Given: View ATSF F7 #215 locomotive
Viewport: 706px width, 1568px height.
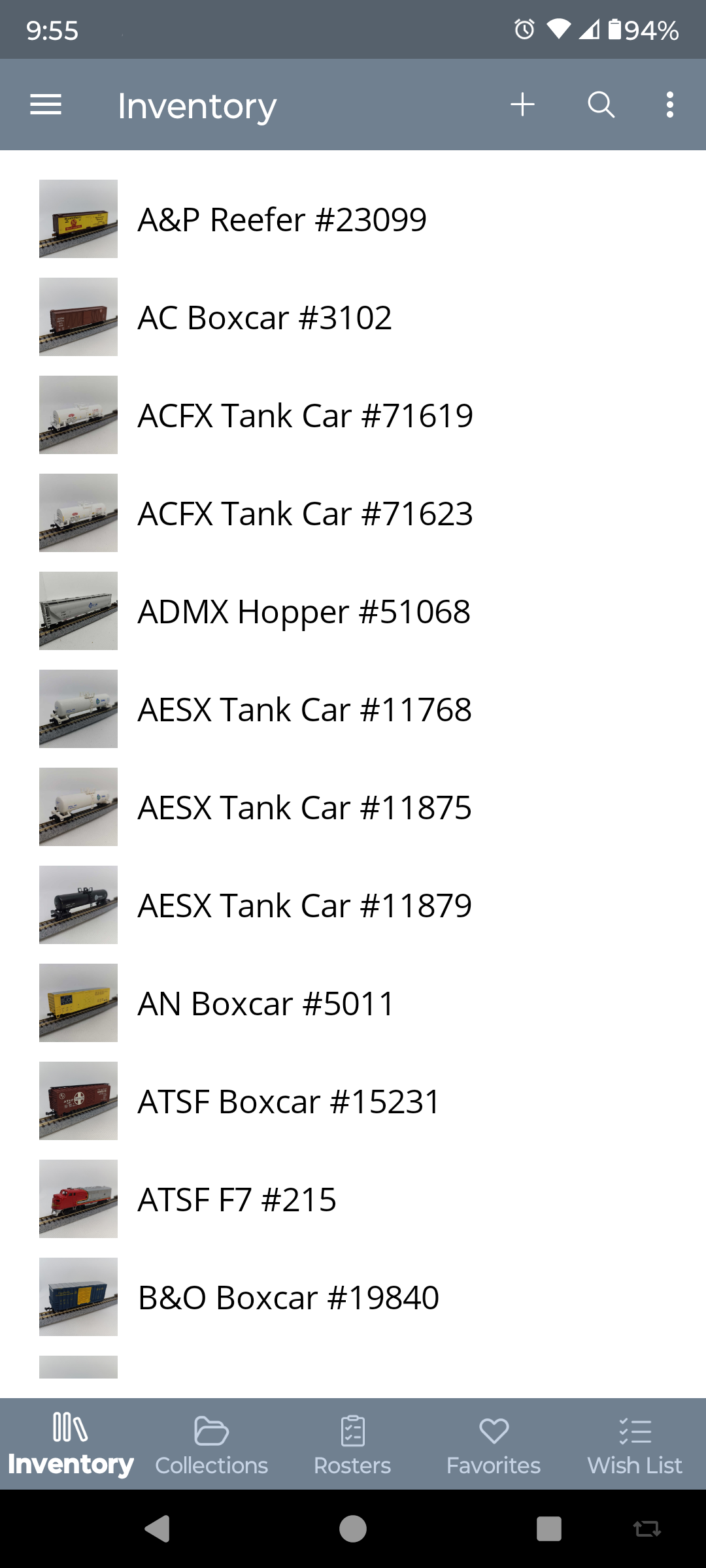Looking at the screenshot, I should [353, 1199].
